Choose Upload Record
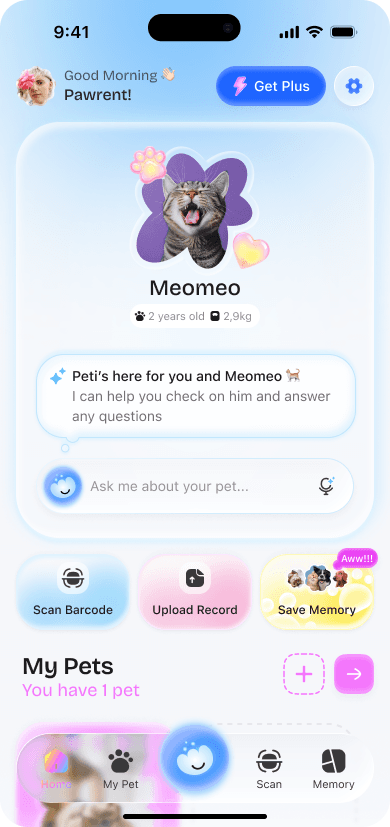The height and width of the screenshot is (827, 390). coord(195,591)
